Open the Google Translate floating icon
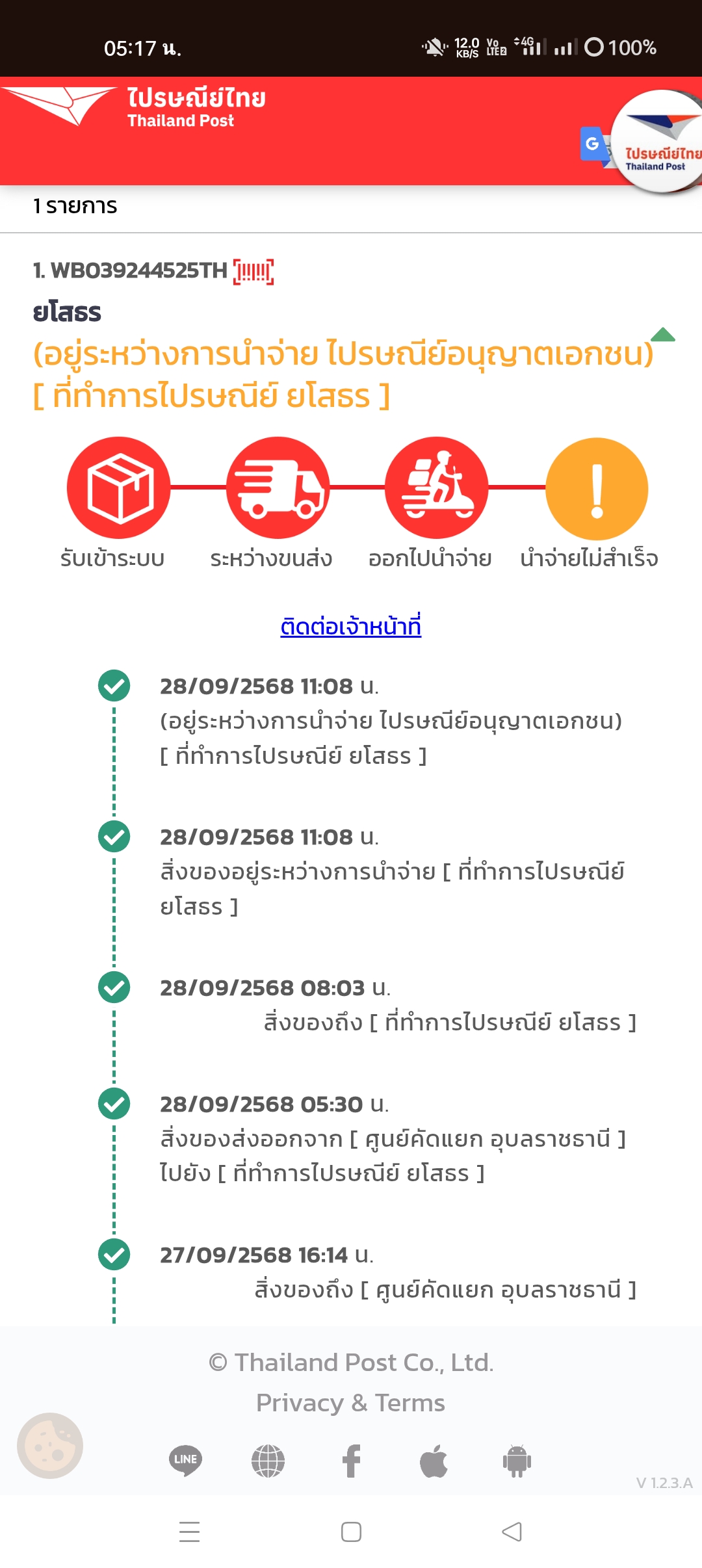This screenshot has width=702, height=1568. 593,144
